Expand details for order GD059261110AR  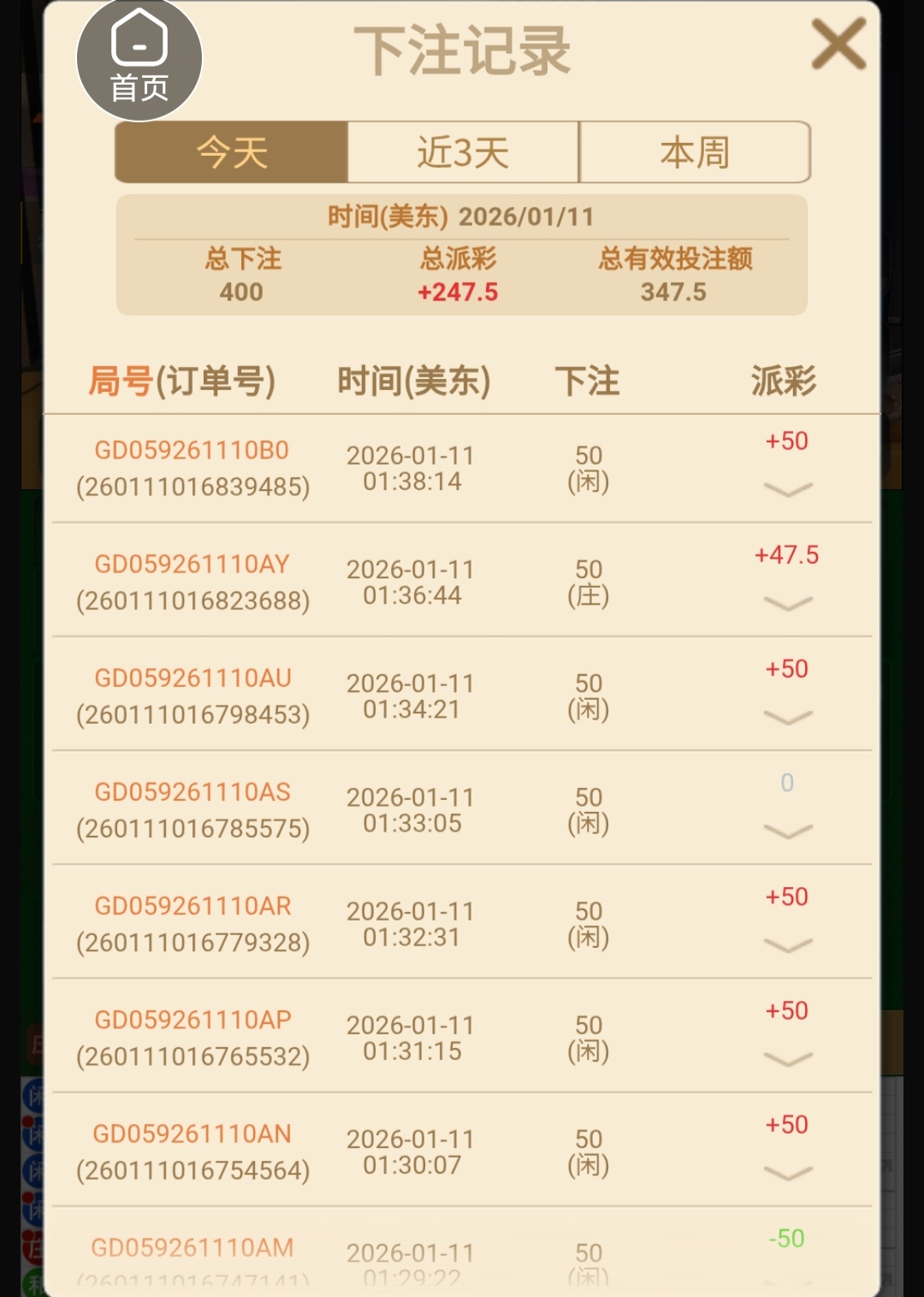point(787,945)
